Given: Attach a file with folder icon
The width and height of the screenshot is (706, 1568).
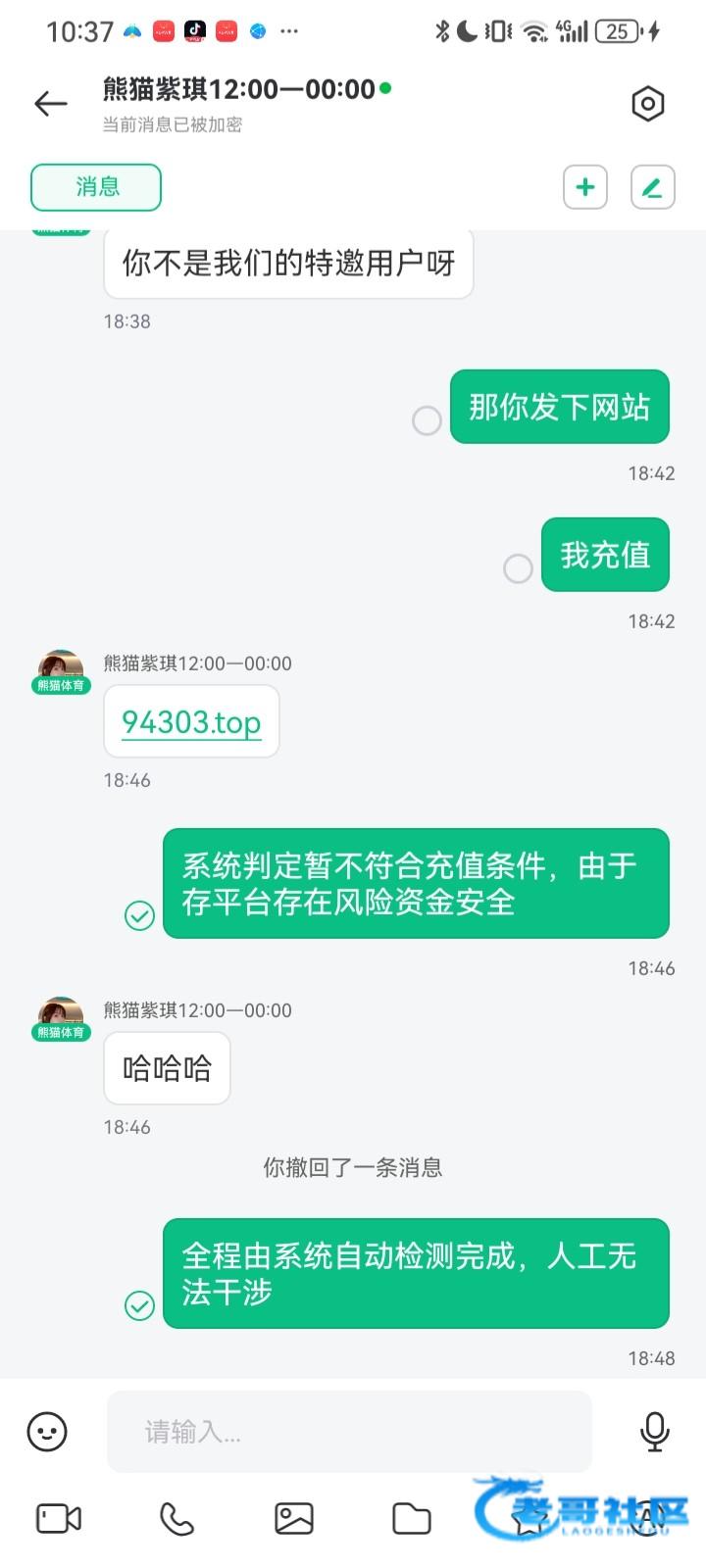Looking at the screenshot, I should pos(412,1519).
